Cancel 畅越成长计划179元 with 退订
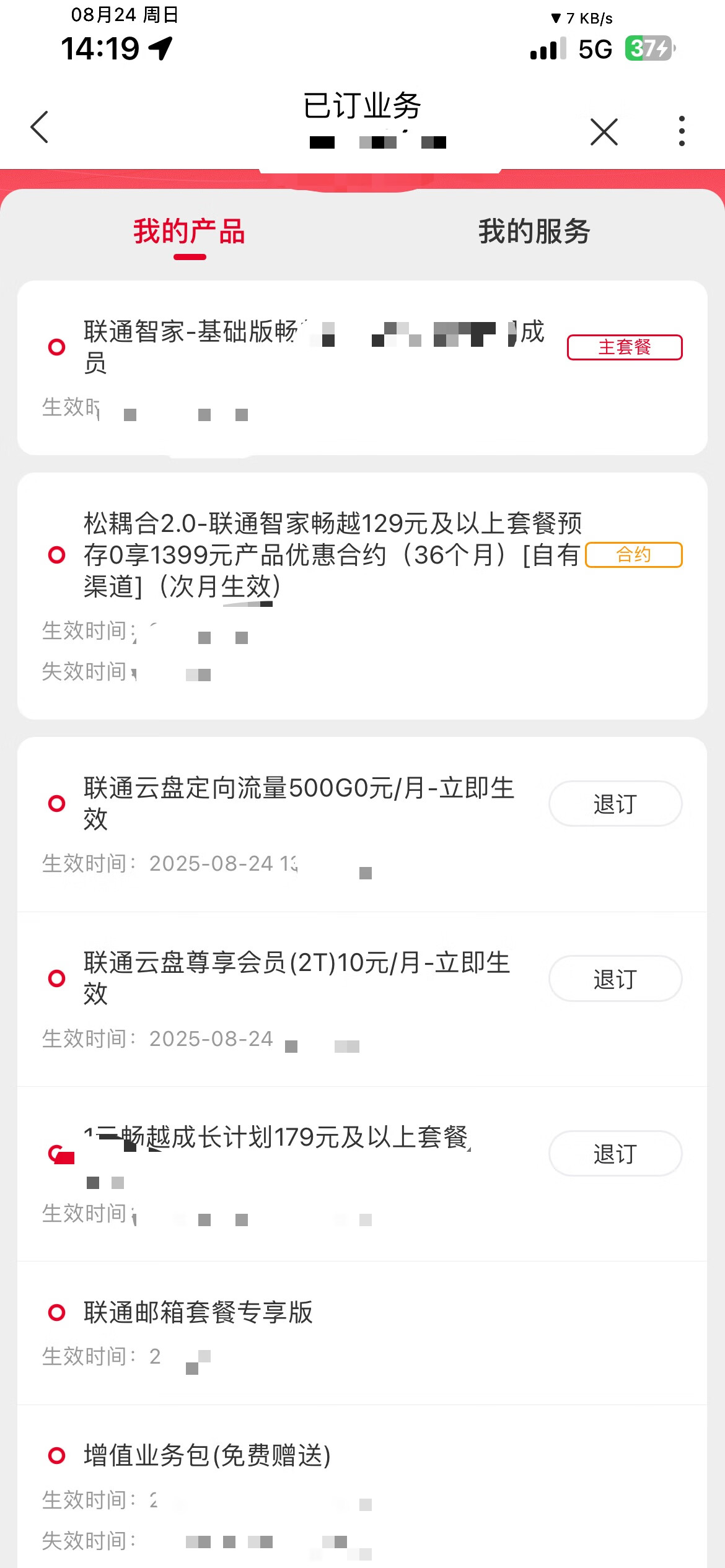 (x=615, y=1154)
